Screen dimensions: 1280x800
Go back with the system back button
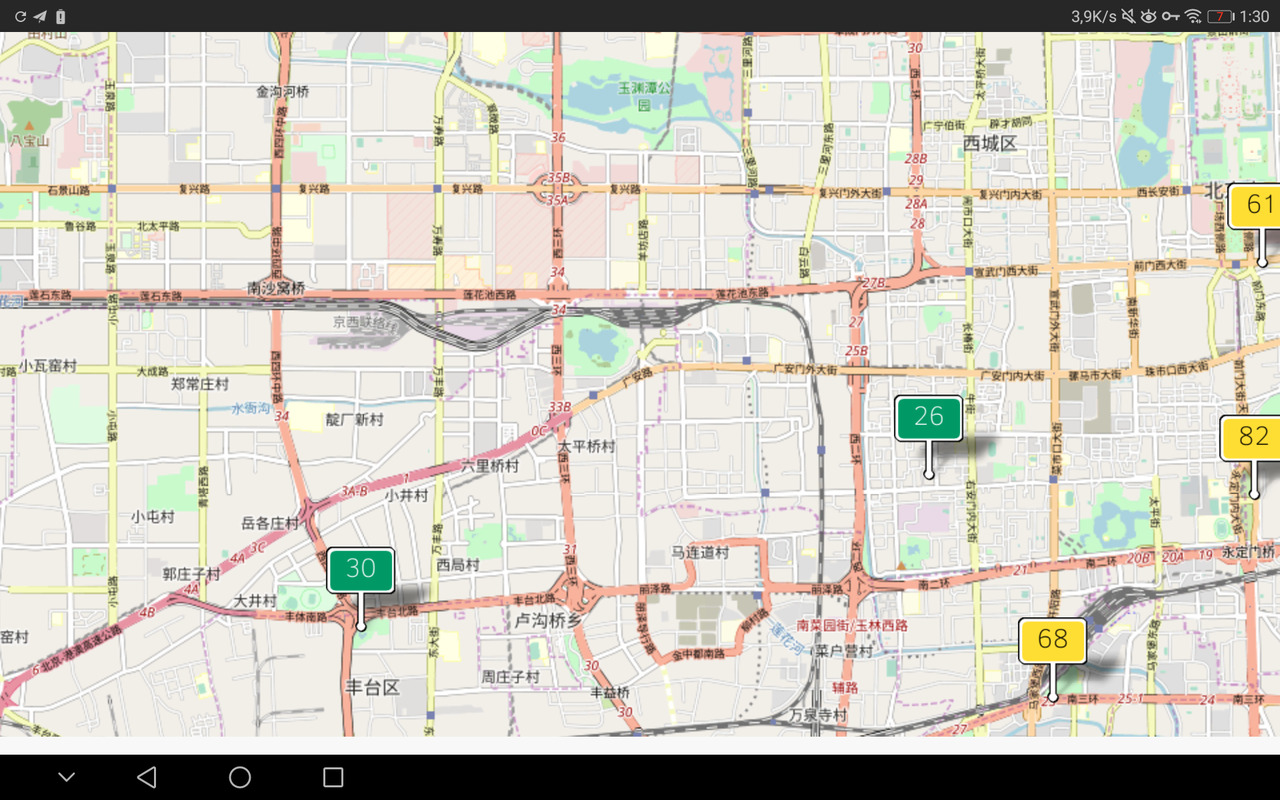tap(147, 777)
